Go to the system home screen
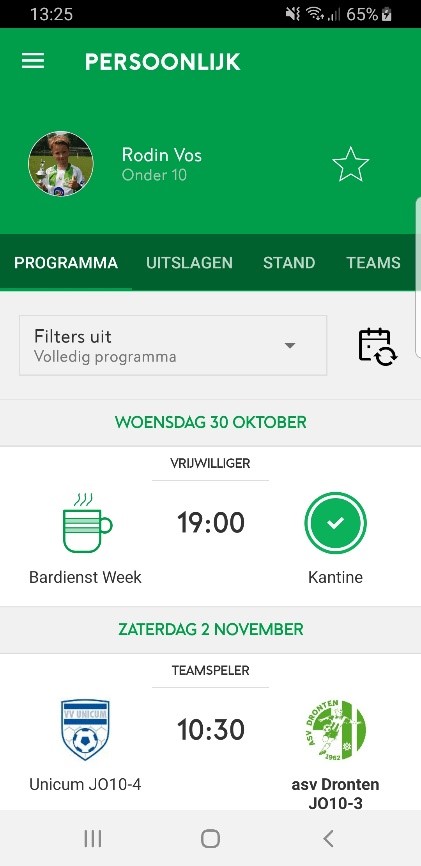Screen dimensions: 421x866 [210, 838]
